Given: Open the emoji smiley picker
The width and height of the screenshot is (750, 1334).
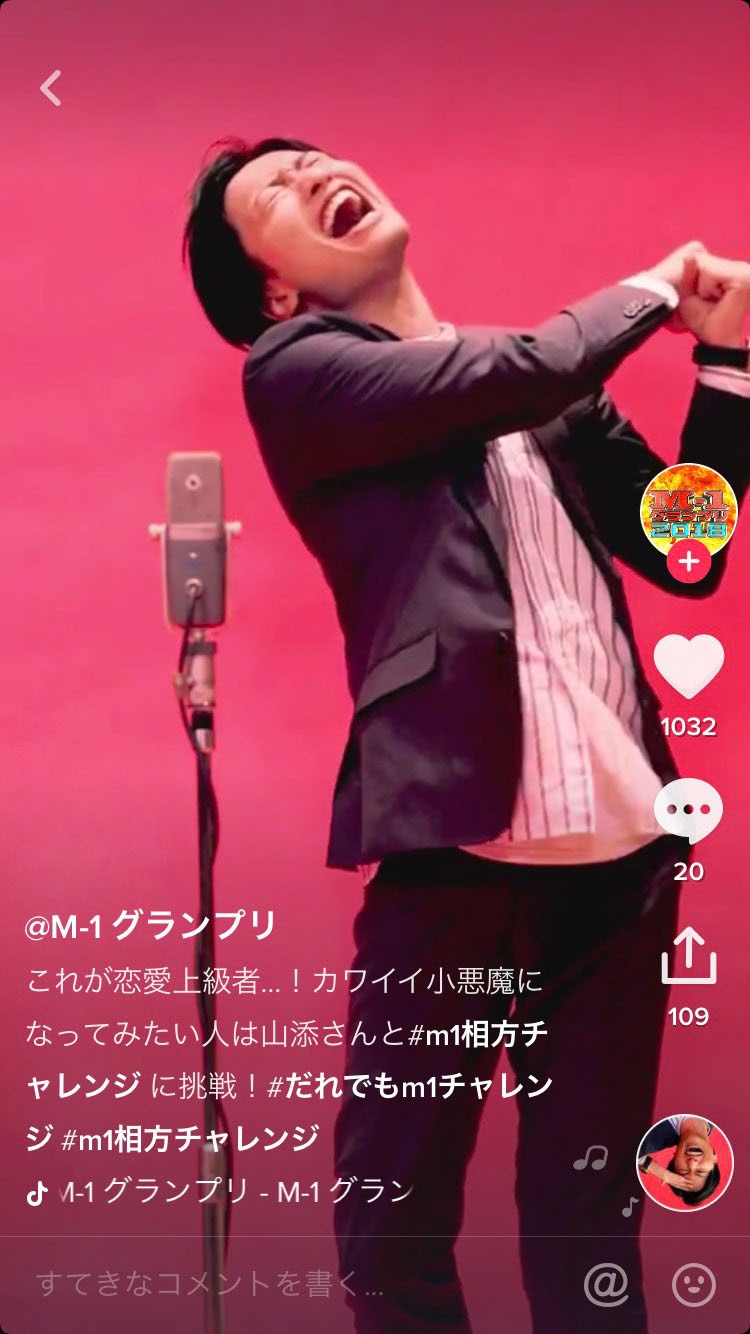Looking at the screenshot, I should pos(693,1285).
